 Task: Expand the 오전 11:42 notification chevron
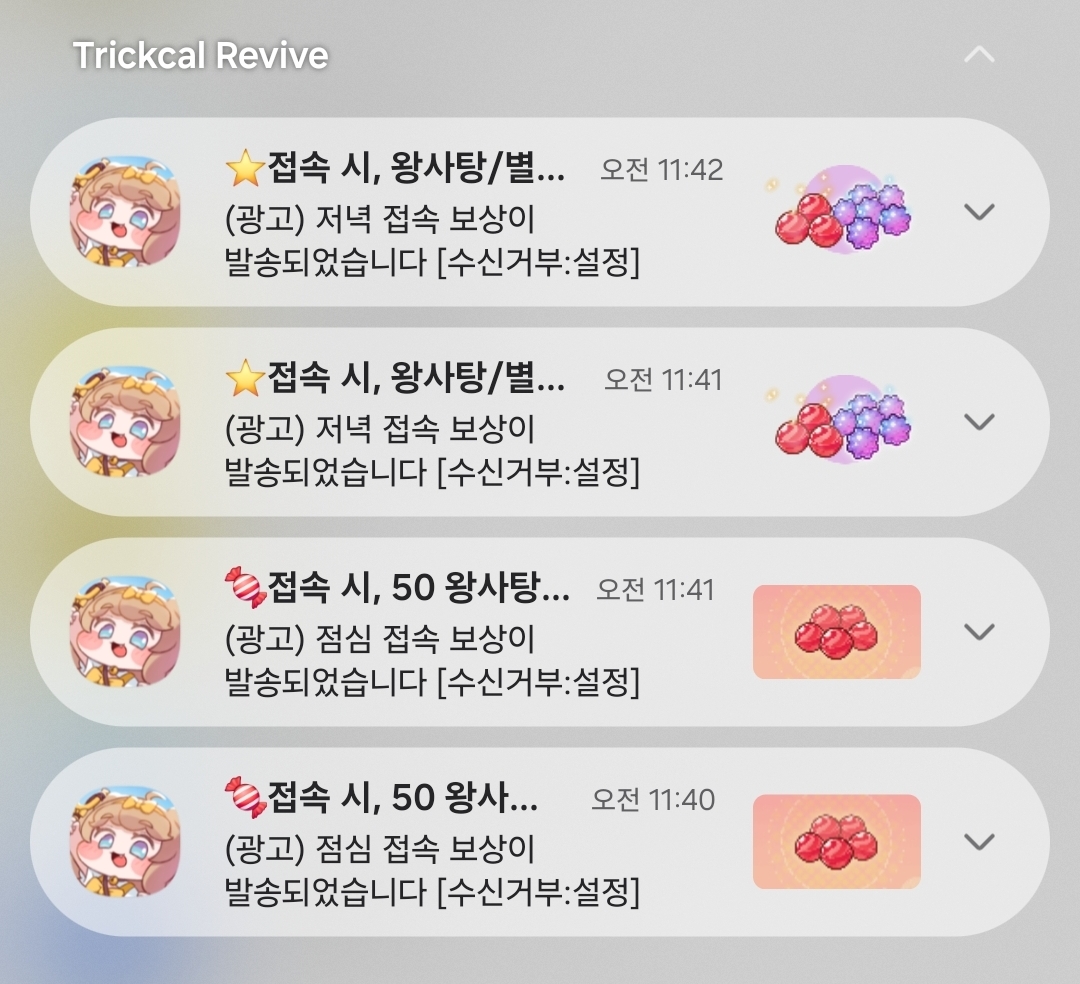click(x=979, y=211)
